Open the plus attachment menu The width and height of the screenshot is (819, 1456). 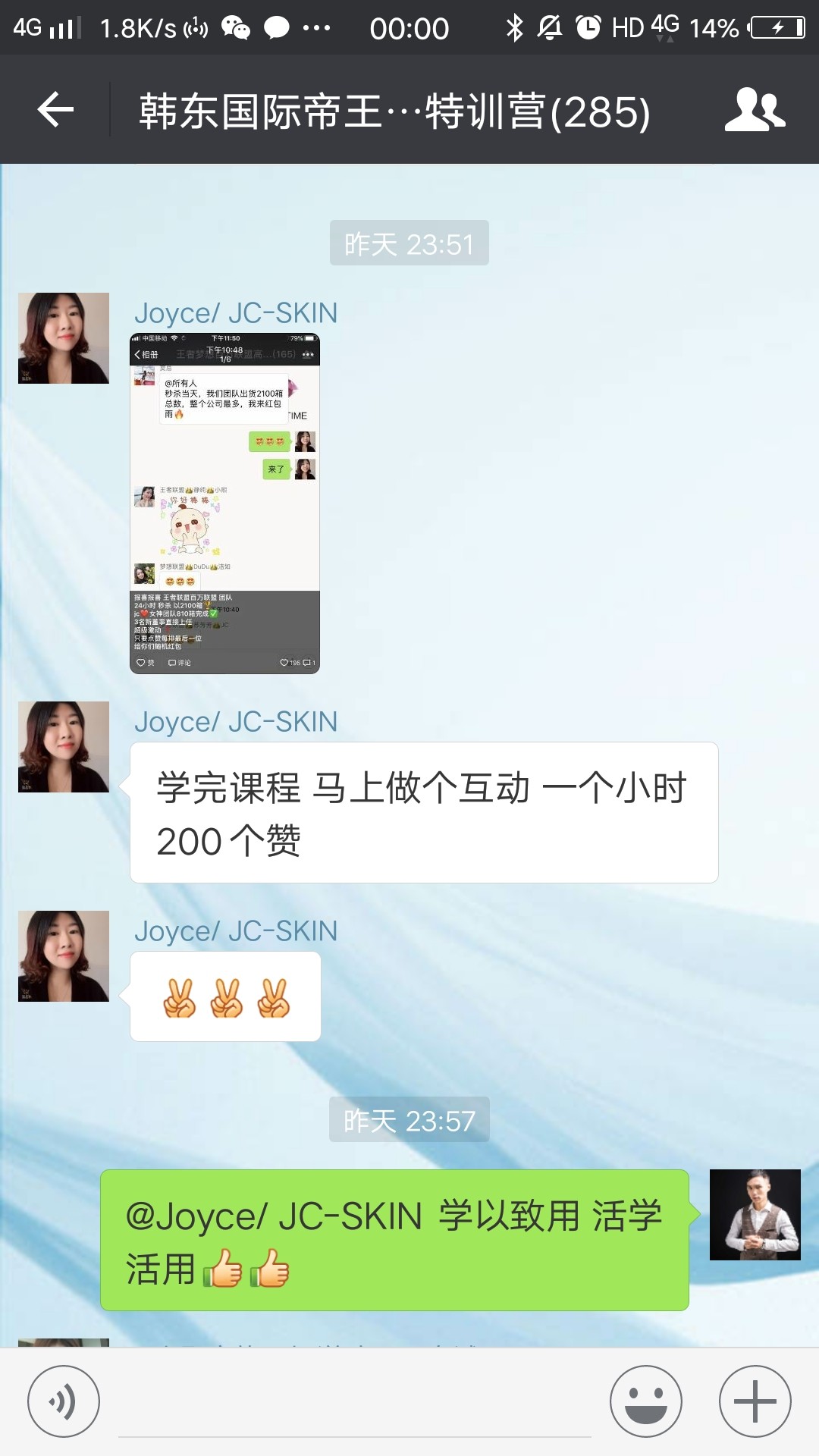coord(755,1401)
